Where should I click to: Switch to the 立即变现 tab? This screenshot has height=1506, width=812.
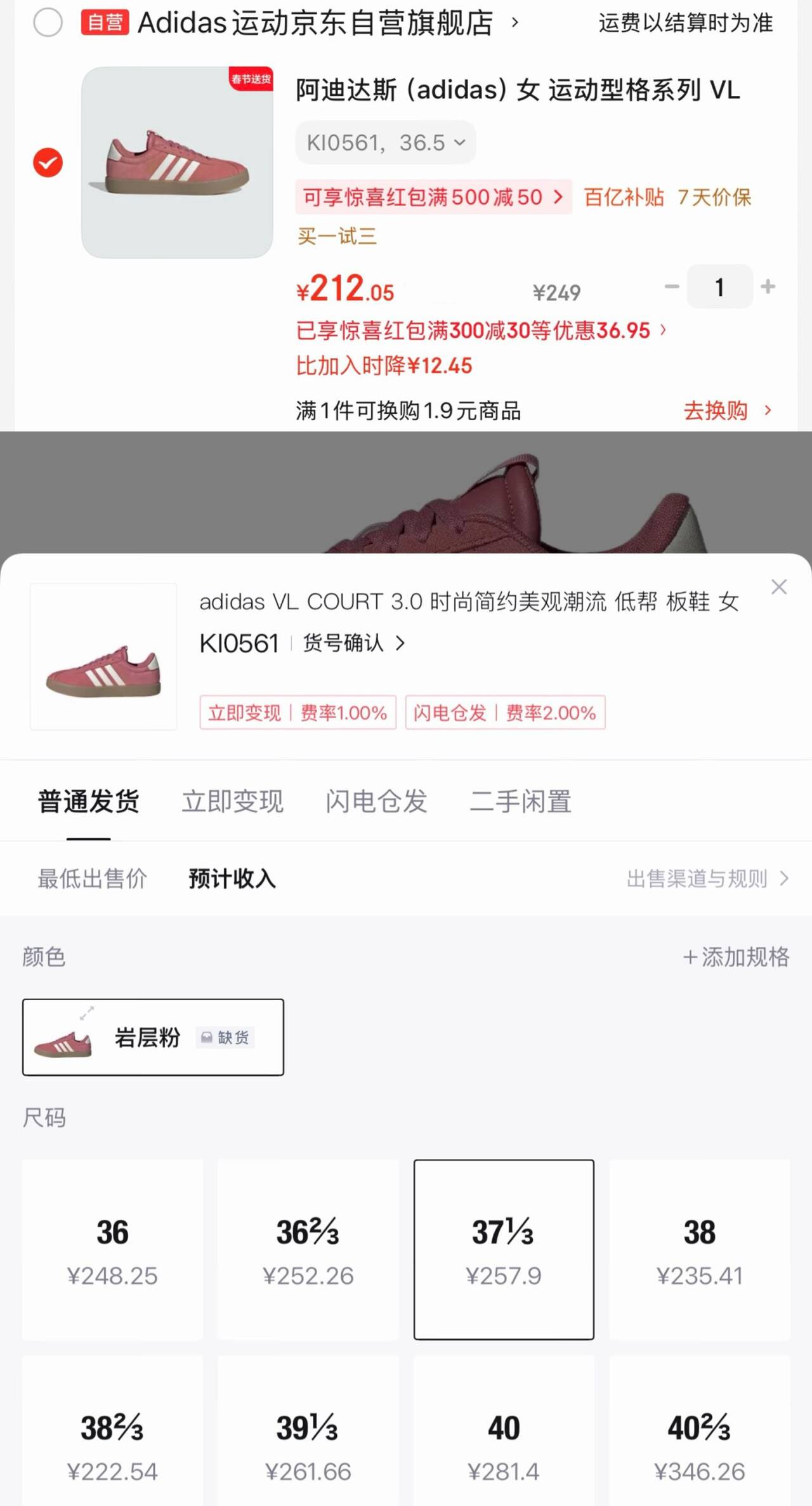click(x=232, y=802)
